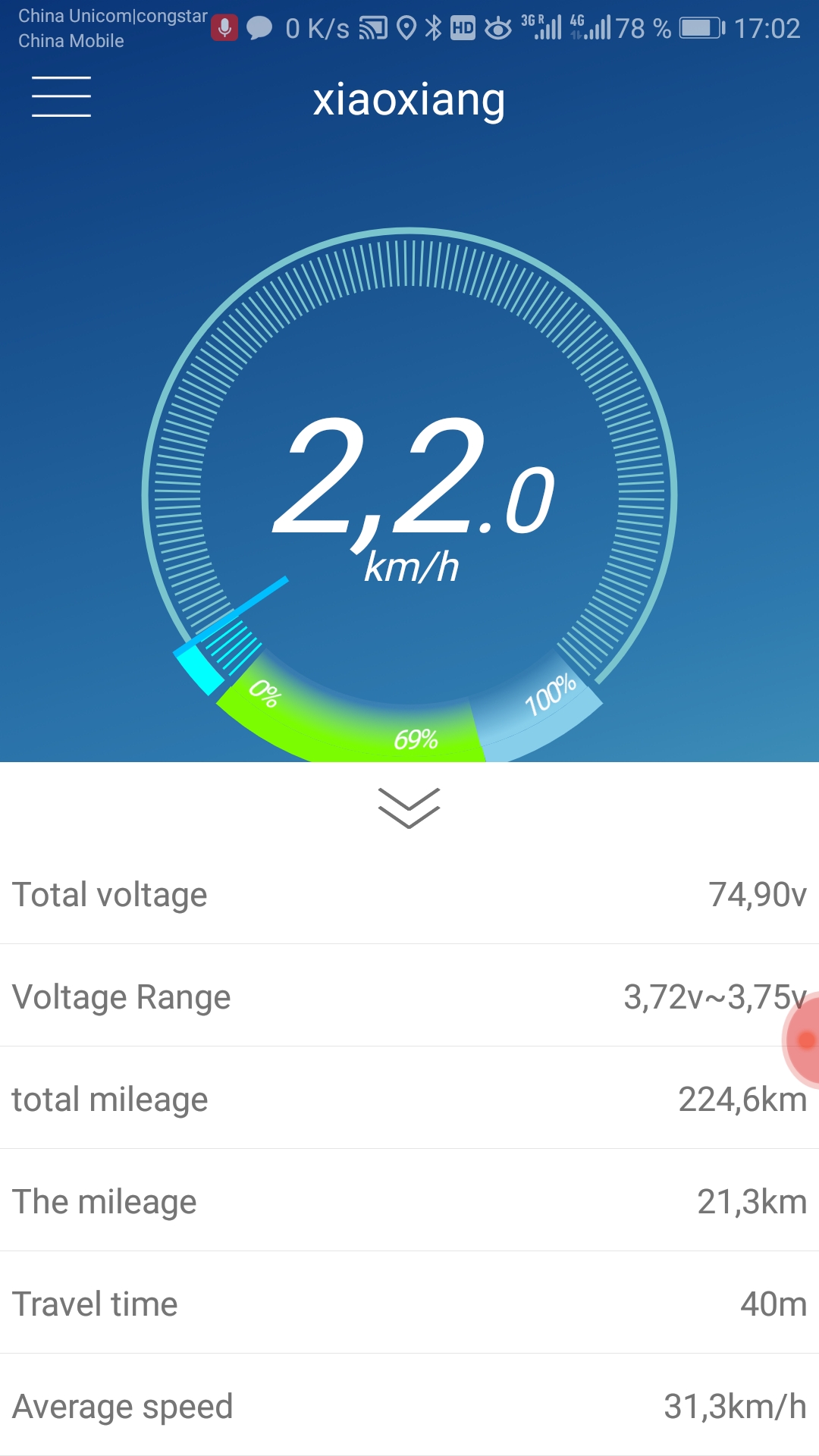This screenshot has width=819, height=1456.
Task: Tap the double chevron to collapse details
Action: click(x=409, y=807)
